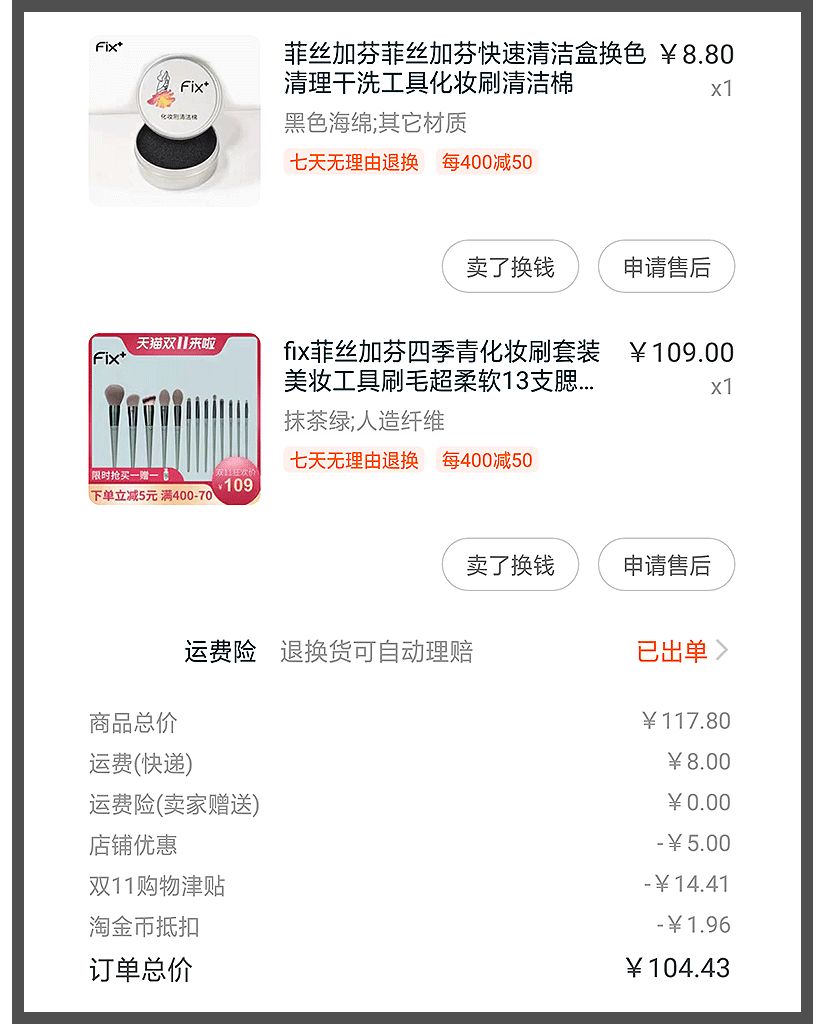Screen dimensions: 824x1024
Task: Open the makeup brush set product image
Action: [x=174, y=419]
